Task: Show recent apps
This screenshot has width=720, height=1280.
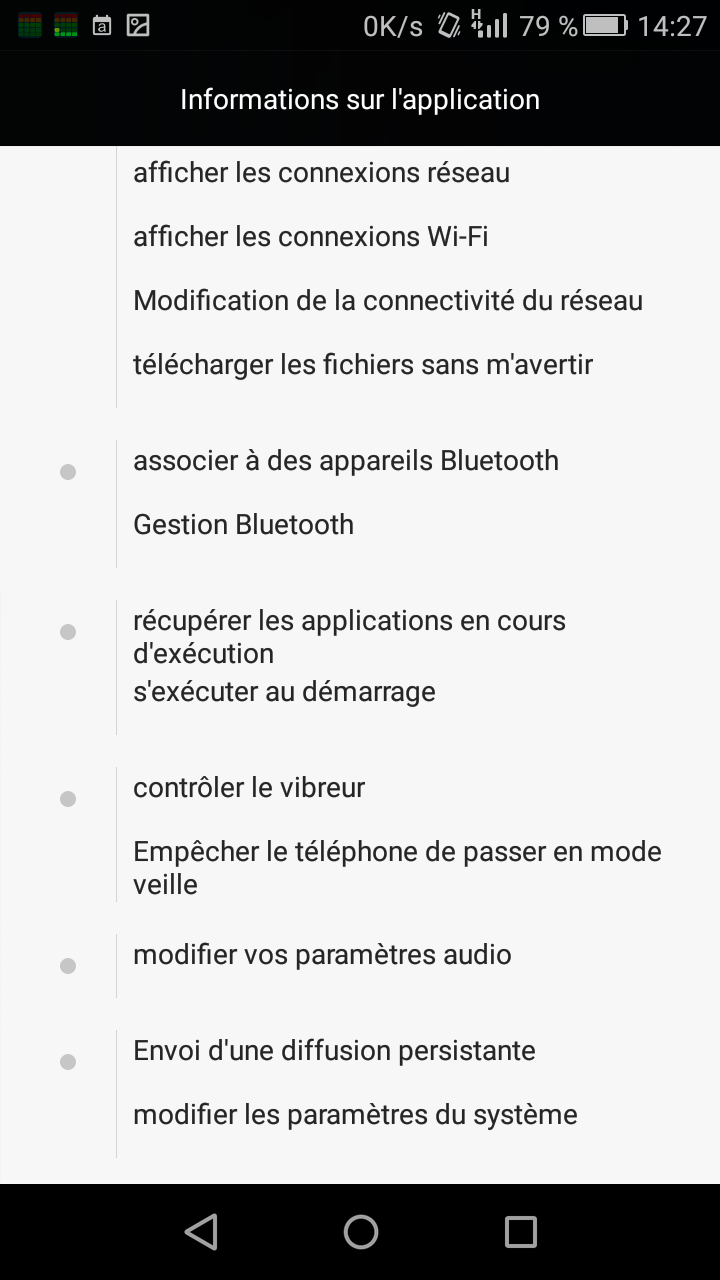Action: [x=520, y=1232]
